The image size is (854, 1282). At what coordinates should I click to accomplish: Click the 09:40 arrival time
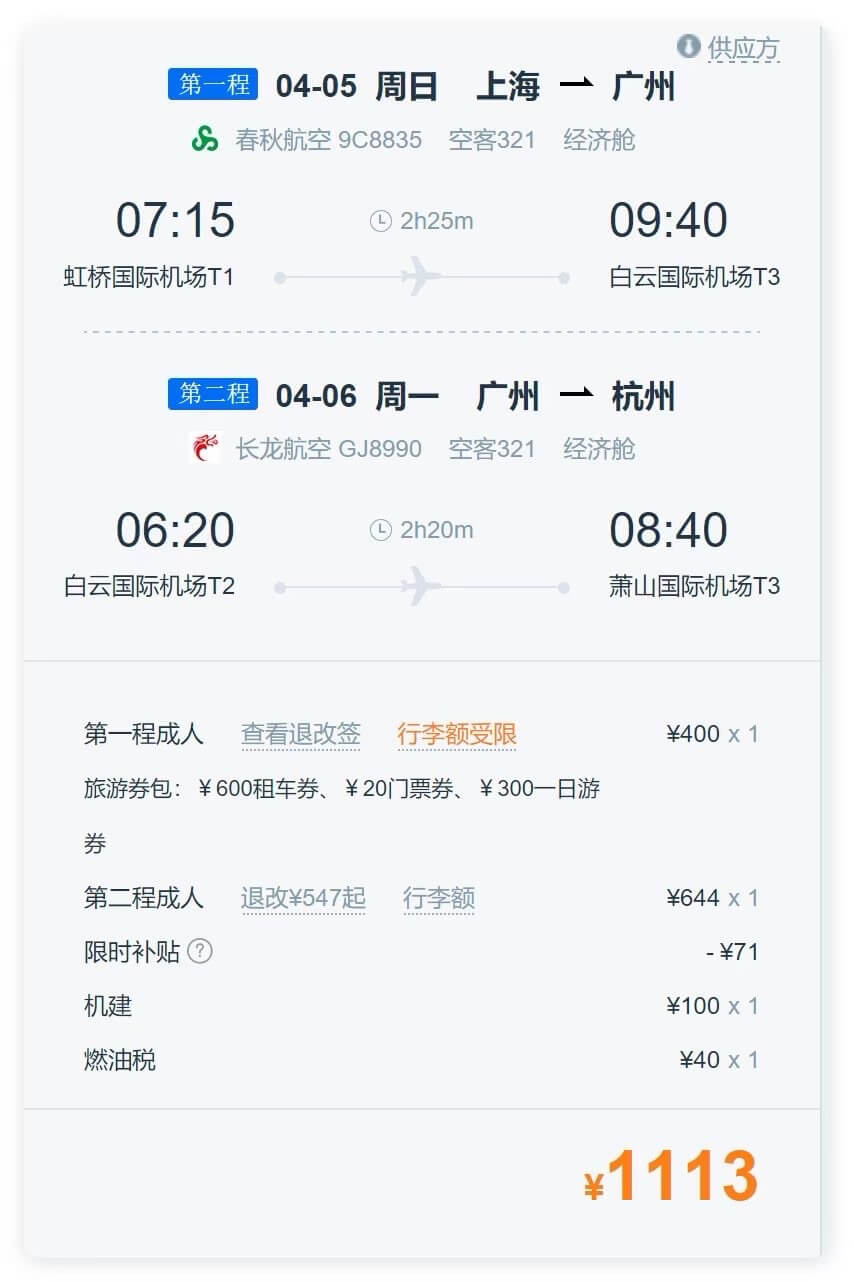(x=668, y=219)
